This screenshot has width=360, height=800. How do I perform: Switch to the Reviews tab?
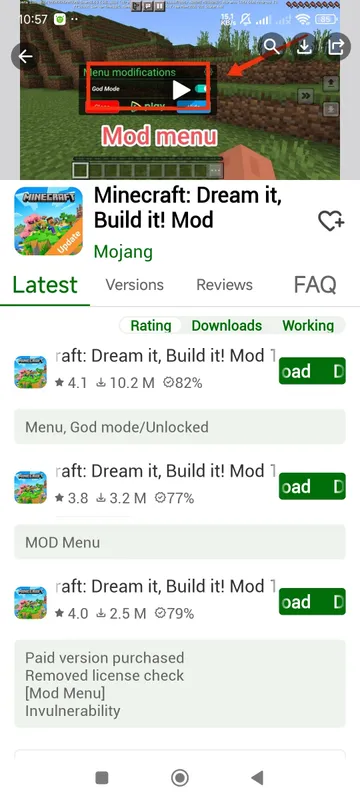point(224,285)
